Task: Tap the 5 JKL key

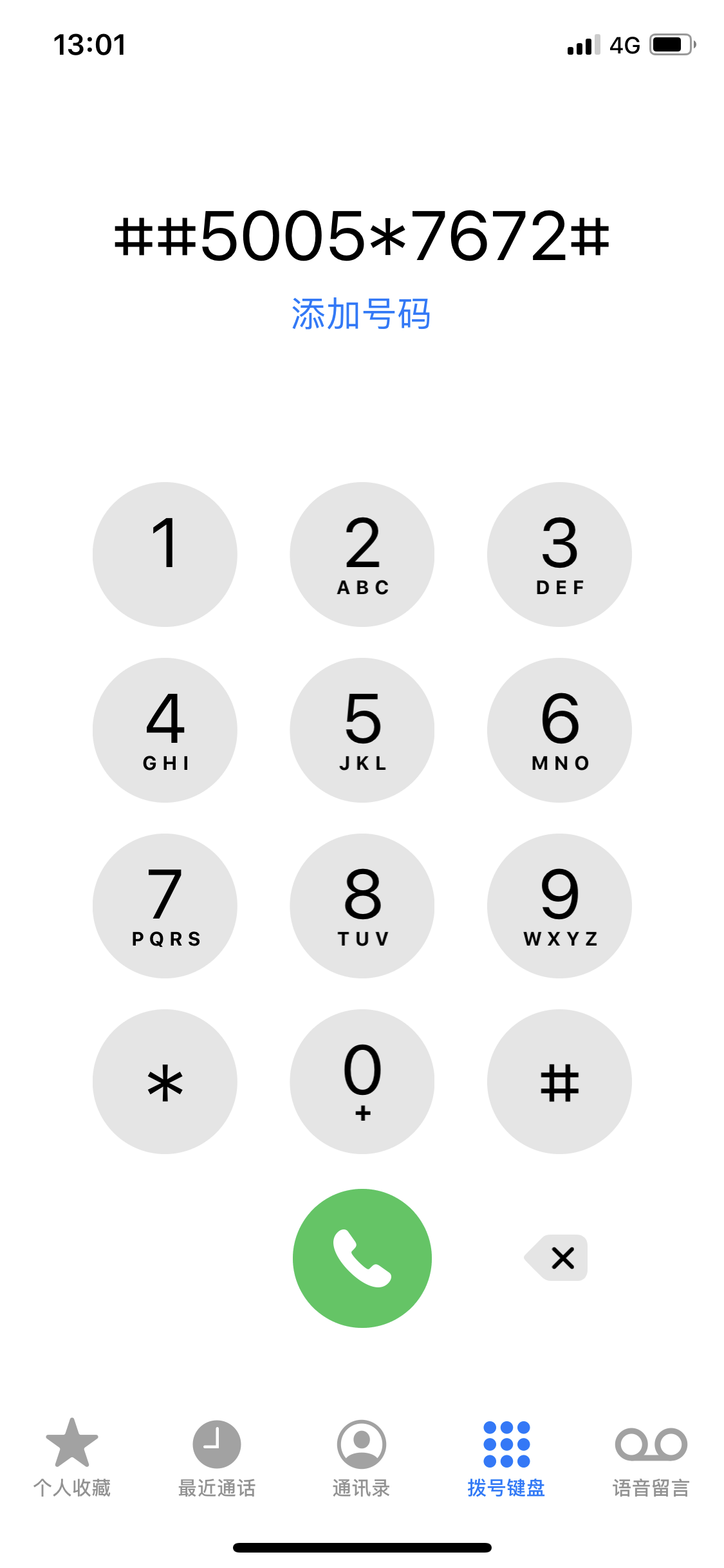Action: [362, 730]
